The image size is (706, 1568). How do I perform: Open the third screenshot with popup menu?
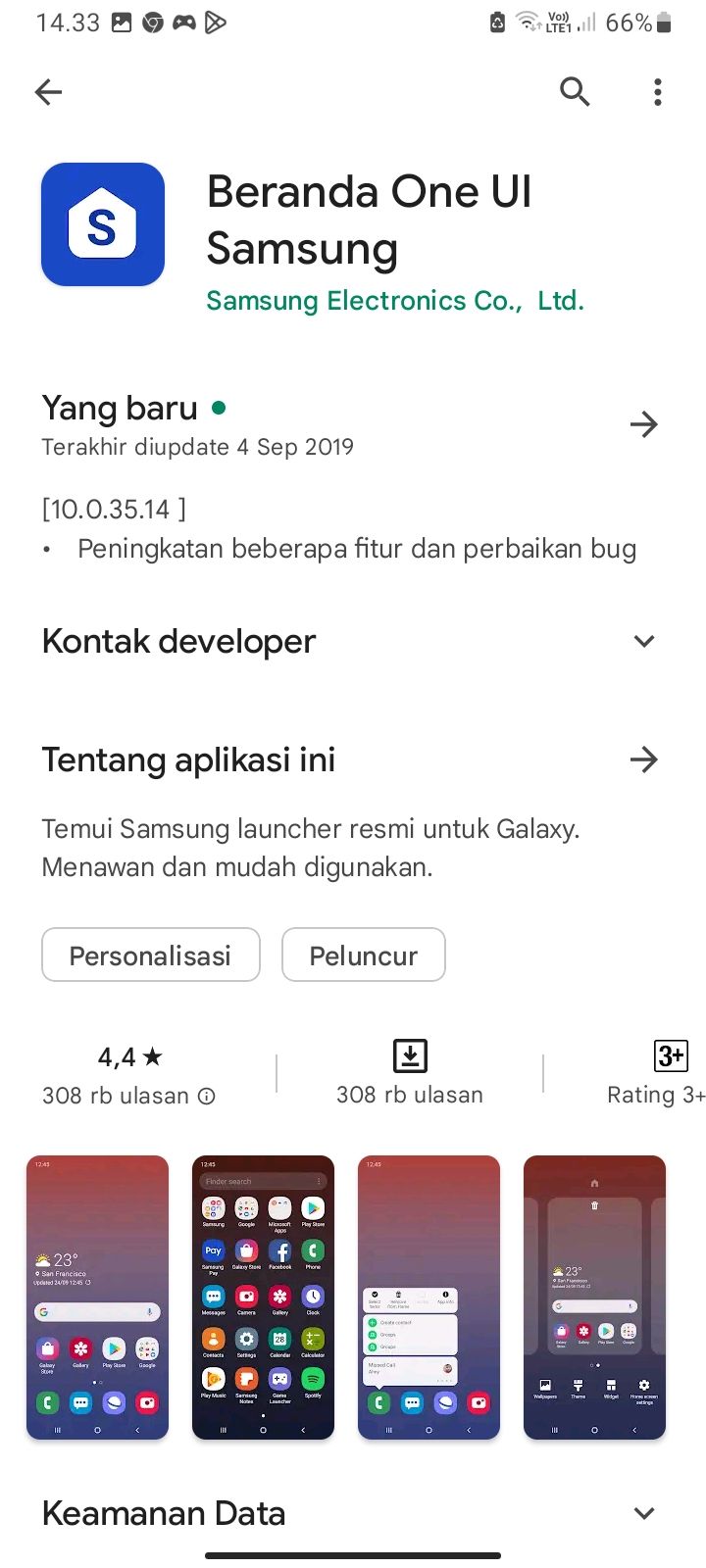coord(429,1298)
